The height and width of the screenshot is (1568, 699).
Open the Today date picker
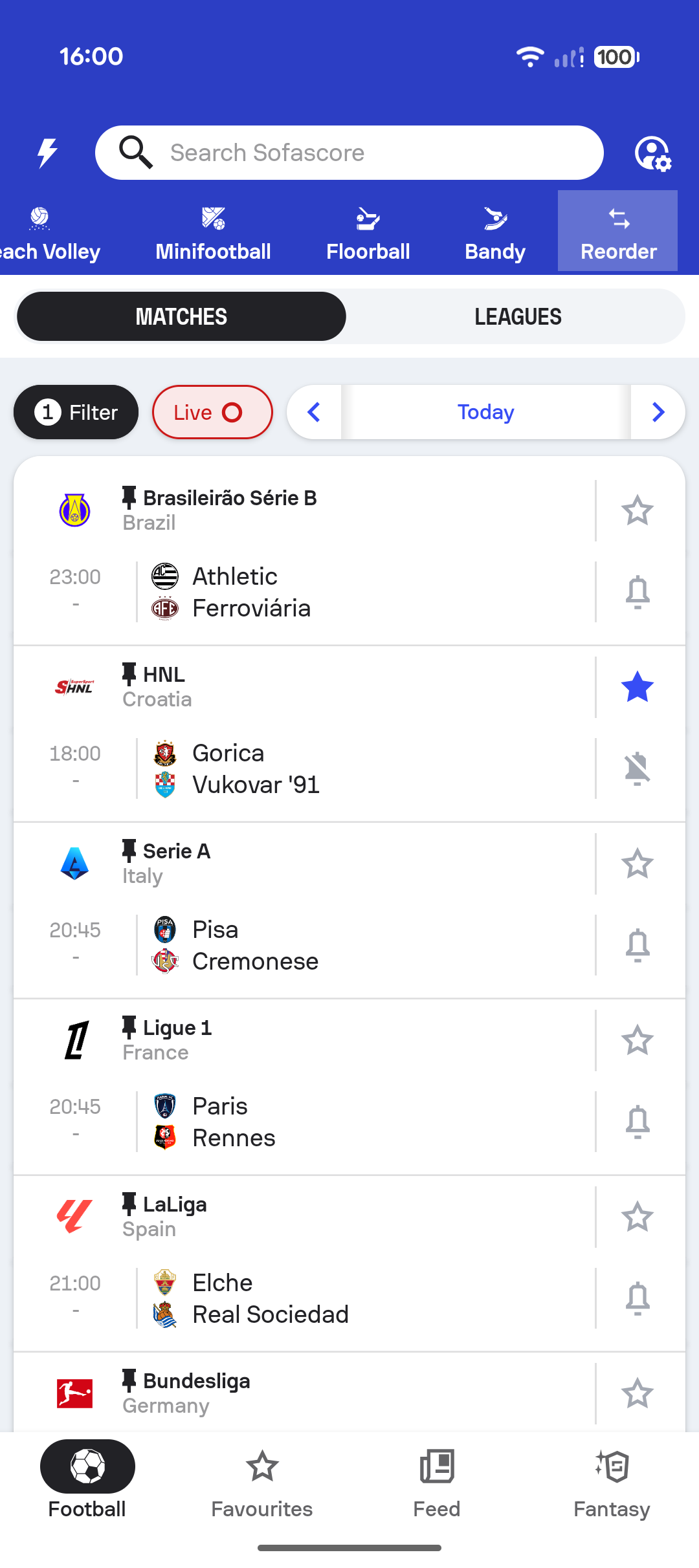485,412
